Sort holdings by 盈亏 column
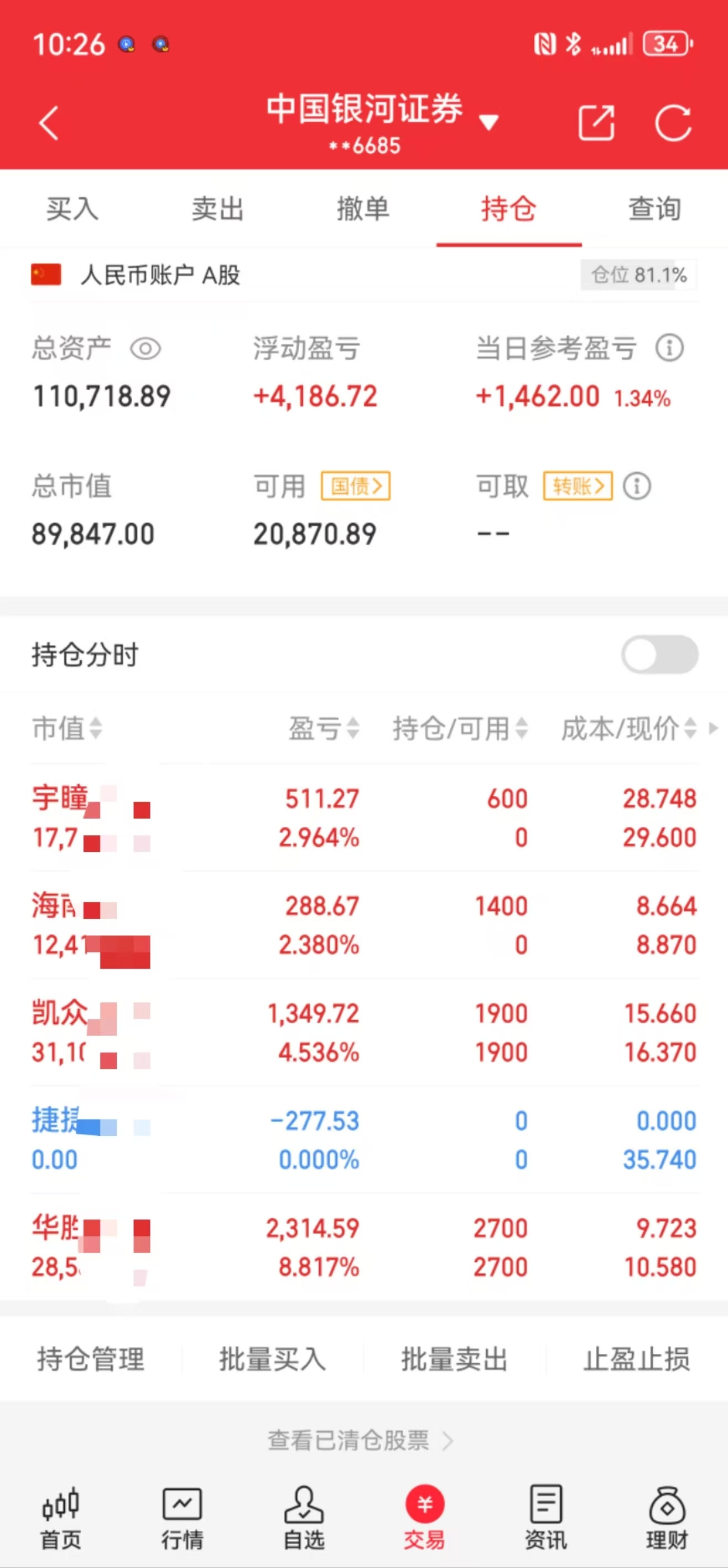This screenshot has width=728, height=1568. tap(321, 730)
